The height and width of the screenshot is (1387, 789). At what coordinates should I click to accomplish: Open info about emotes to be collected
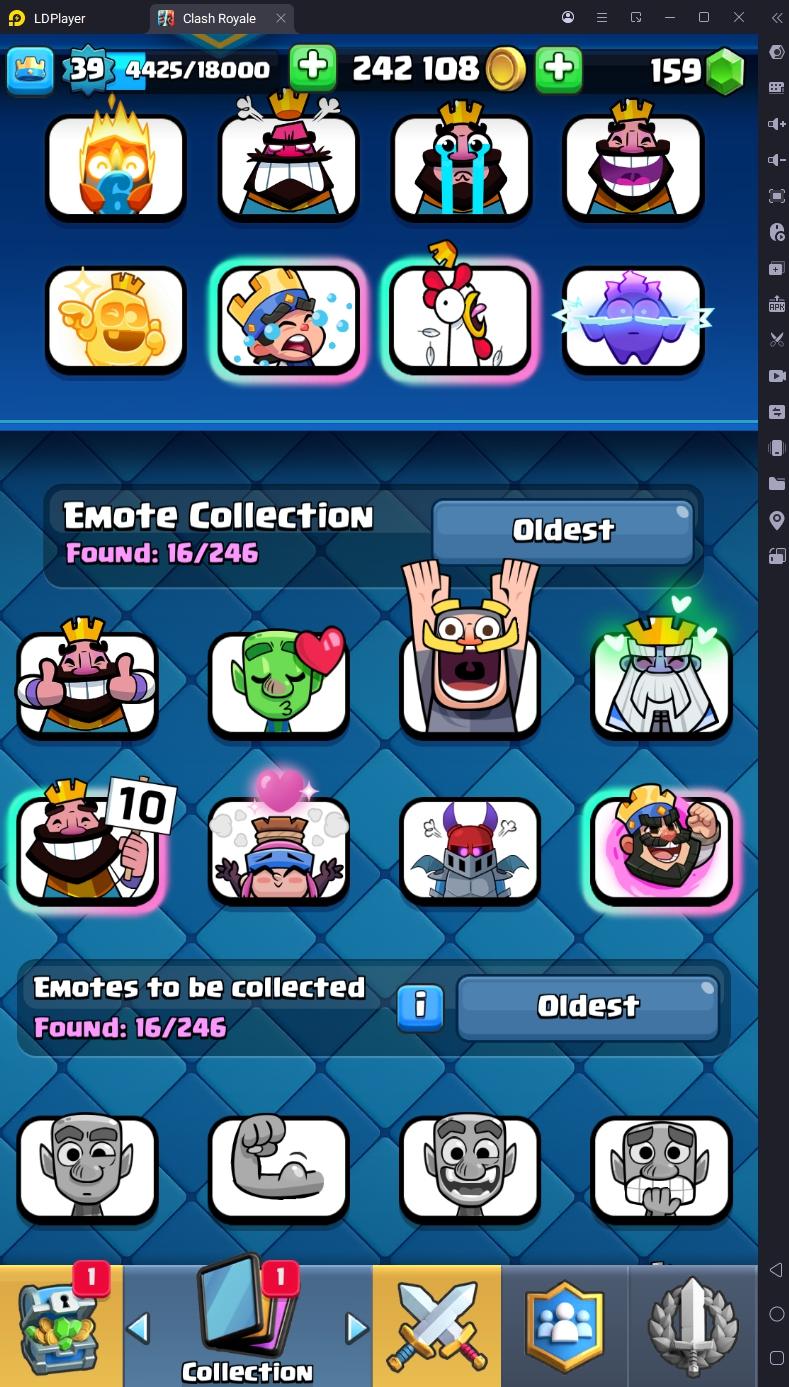point(420,1006)
